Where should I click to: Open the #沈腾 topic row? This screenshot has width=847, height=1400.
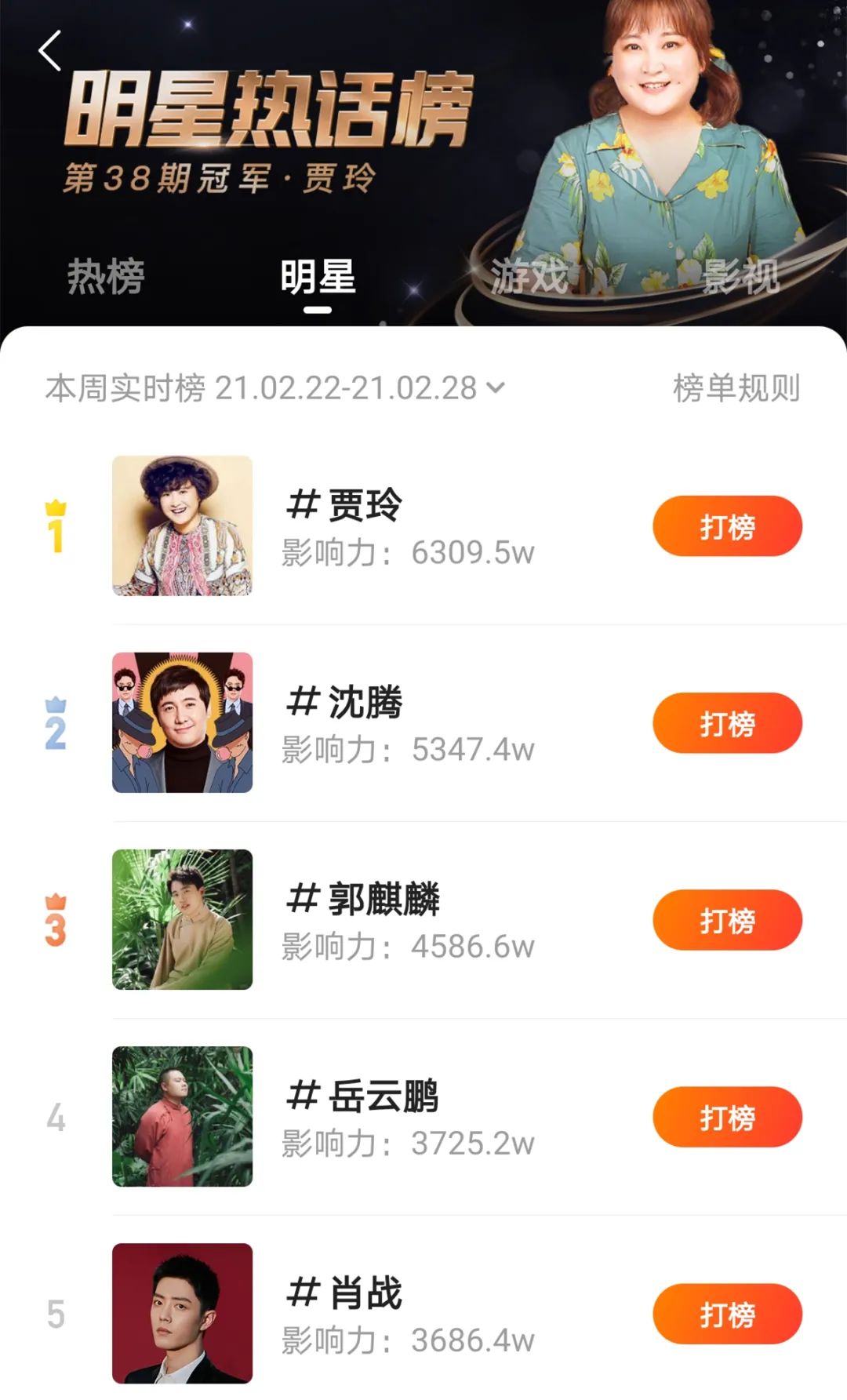point(408,723)
